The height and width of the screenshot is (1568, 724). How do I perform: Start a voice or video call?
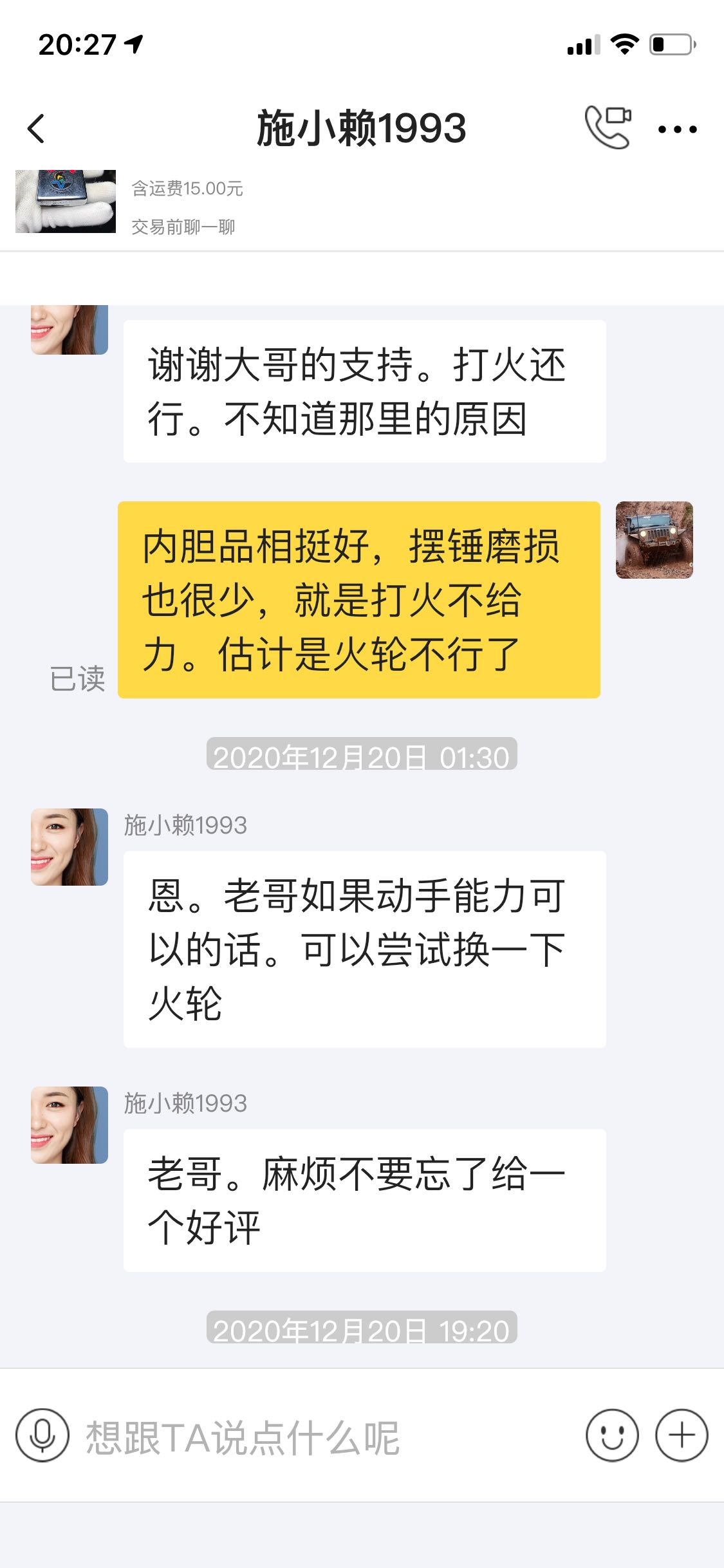tap(608, 127)
